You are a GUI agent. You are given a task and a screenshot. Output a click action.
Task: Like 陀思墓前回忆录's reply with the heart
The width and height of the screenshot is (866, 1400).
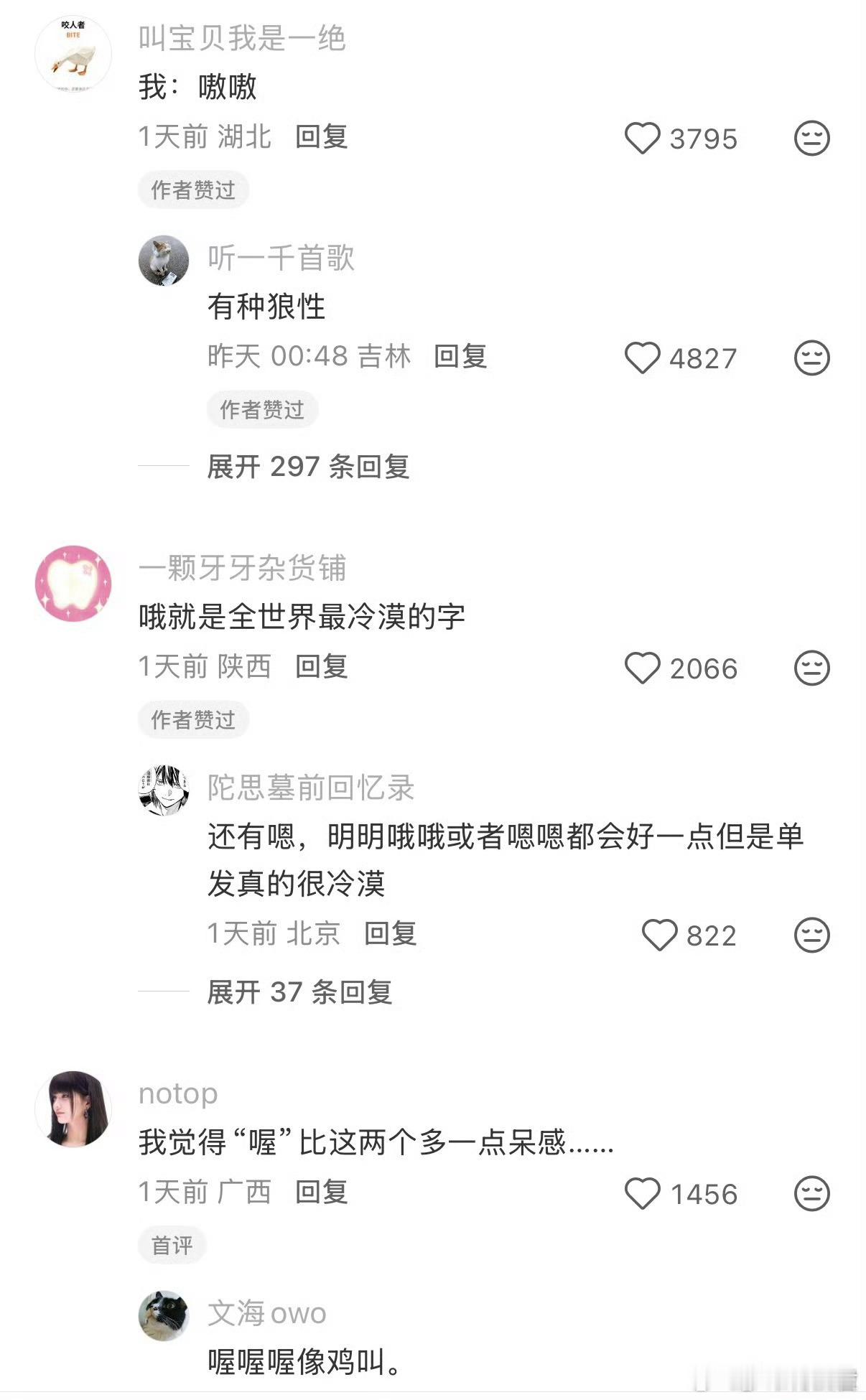pyautogui.click(x=659, y=935)
